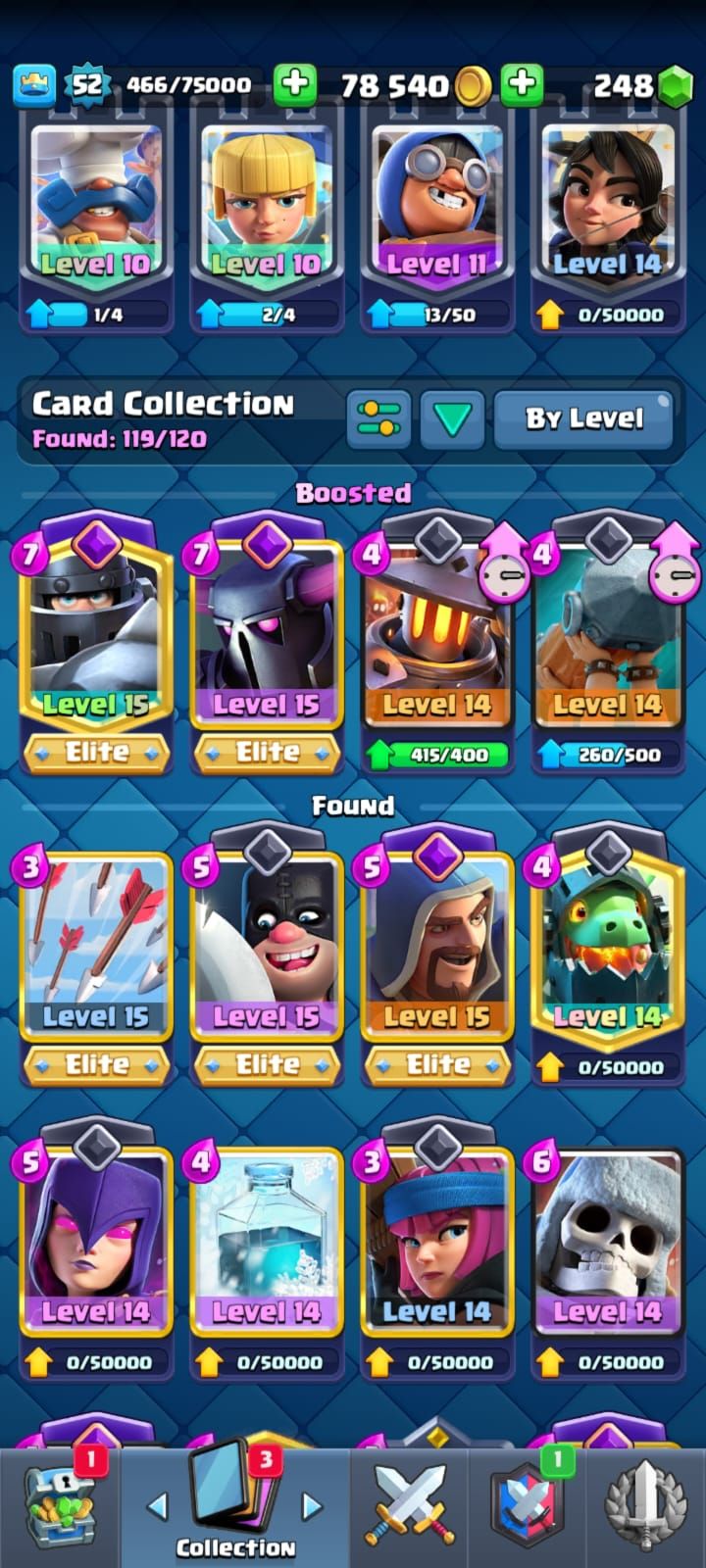The width and height of the screenshot is (706, 1568).
Task: Open the card filter settings
Action: [378, 419]
